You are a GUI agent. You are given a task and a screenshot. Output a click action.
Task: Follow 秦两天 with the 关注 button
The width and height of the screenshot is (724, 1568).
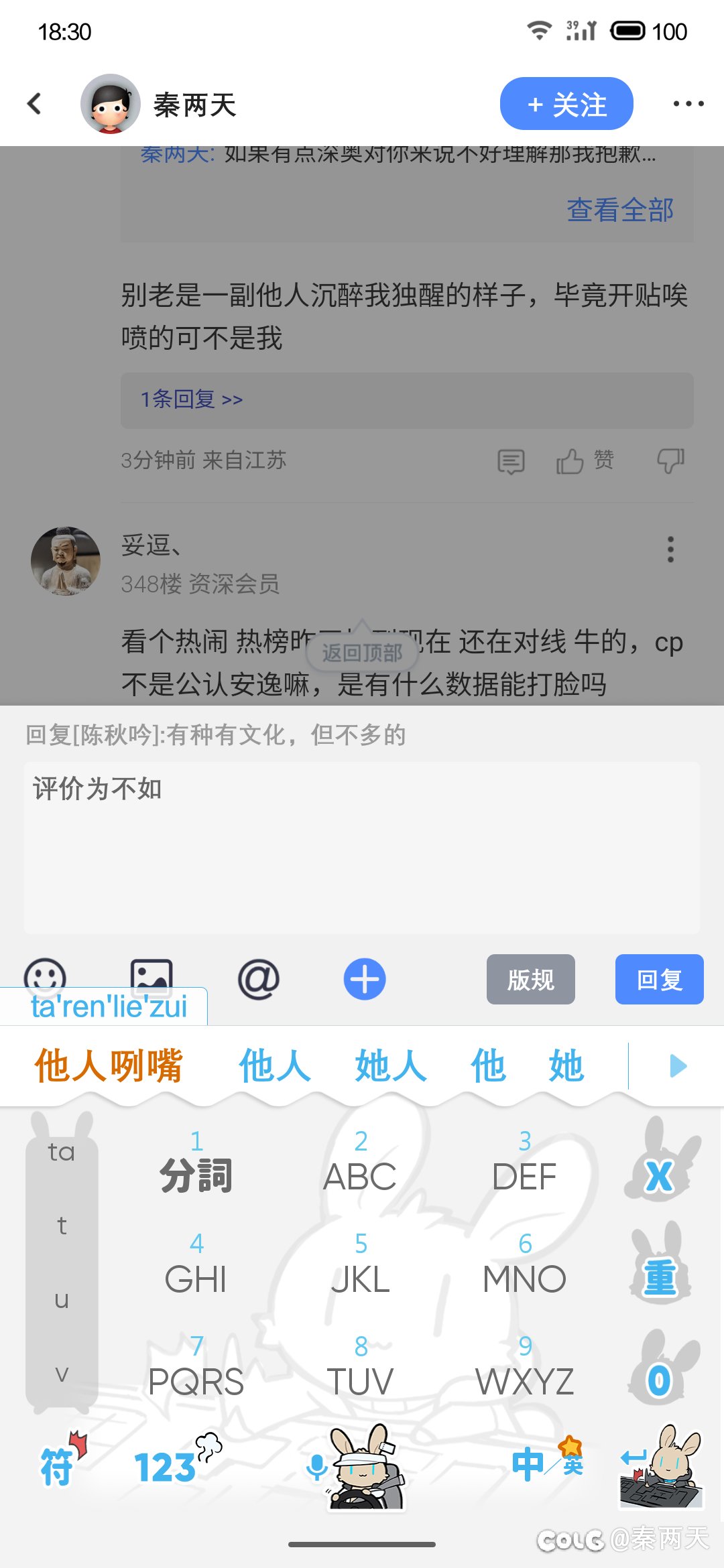pyautogui.click(x=566, y=104)
